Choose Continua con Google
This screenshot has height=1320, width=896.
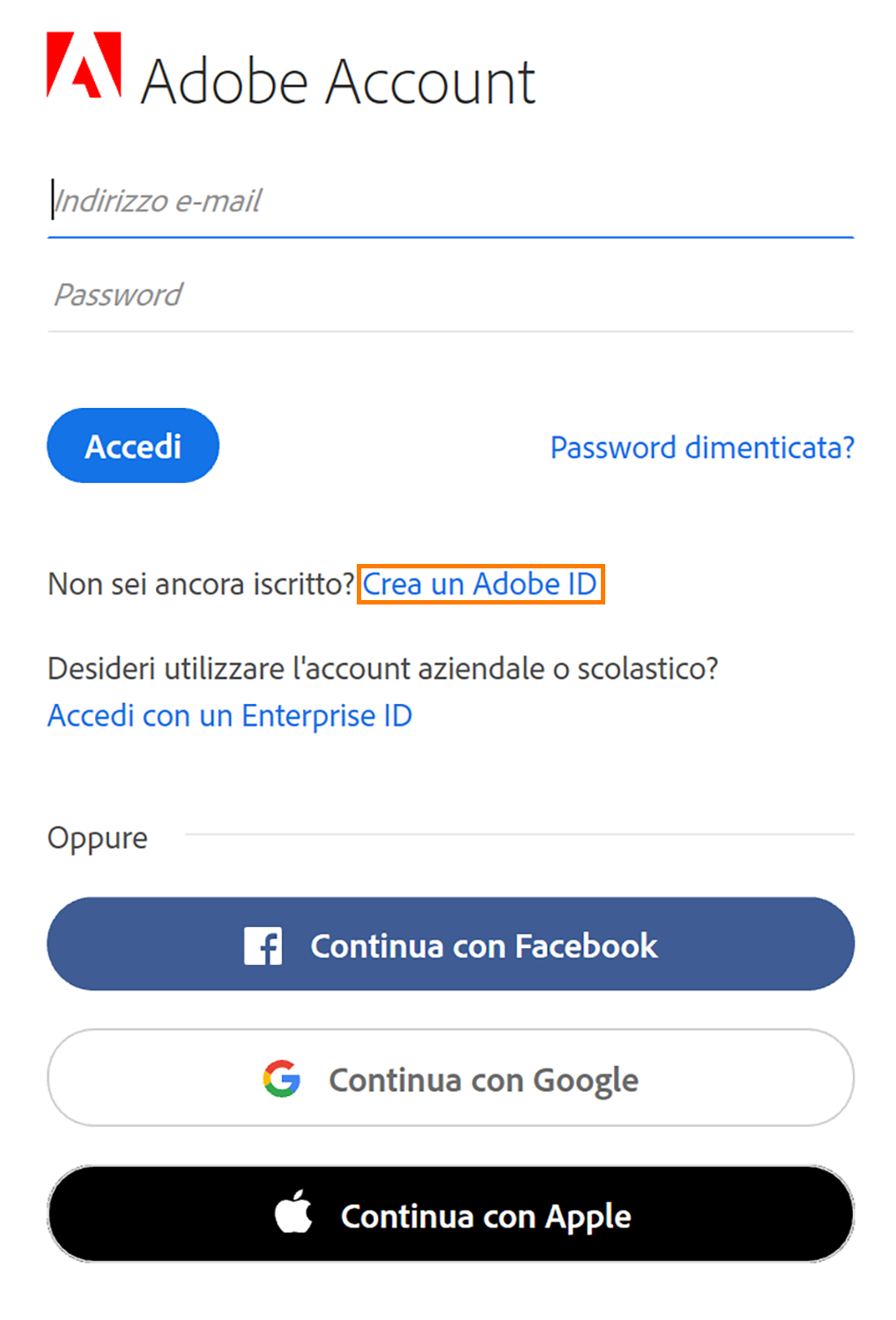pos(450,1078)
